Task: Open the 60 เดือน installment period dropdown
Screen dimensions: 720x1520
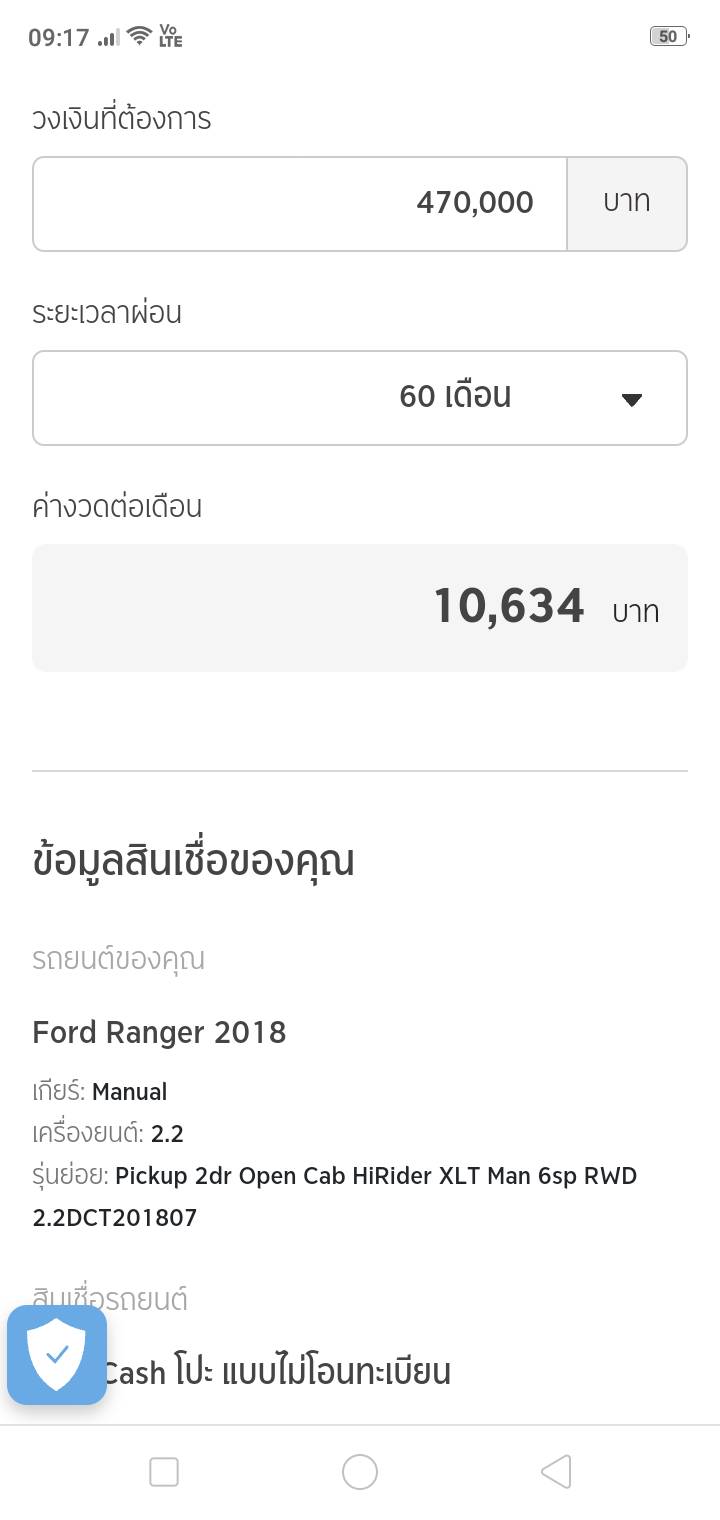Action: pos(360,397)
